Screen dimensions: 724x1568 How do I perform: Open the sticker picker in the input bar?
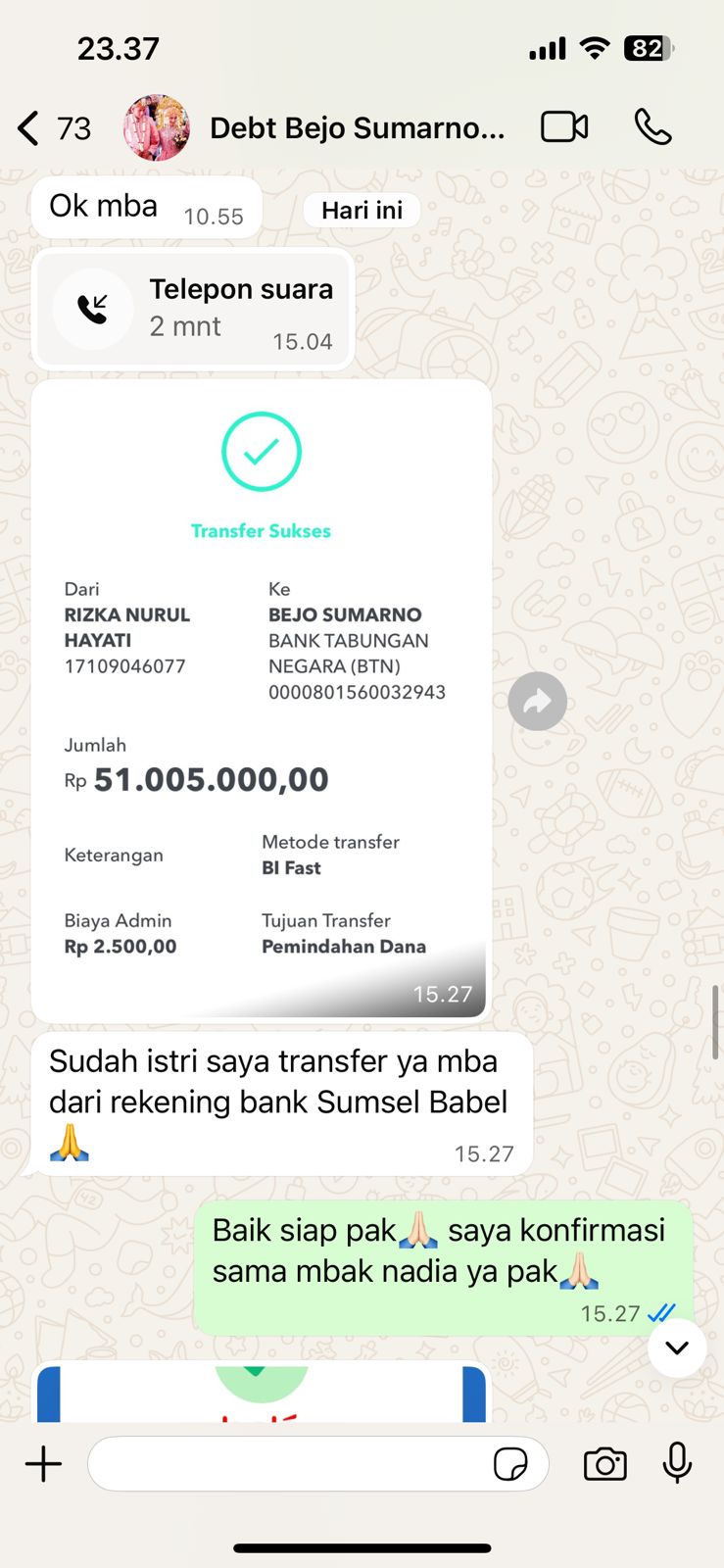coord(512,1463)
